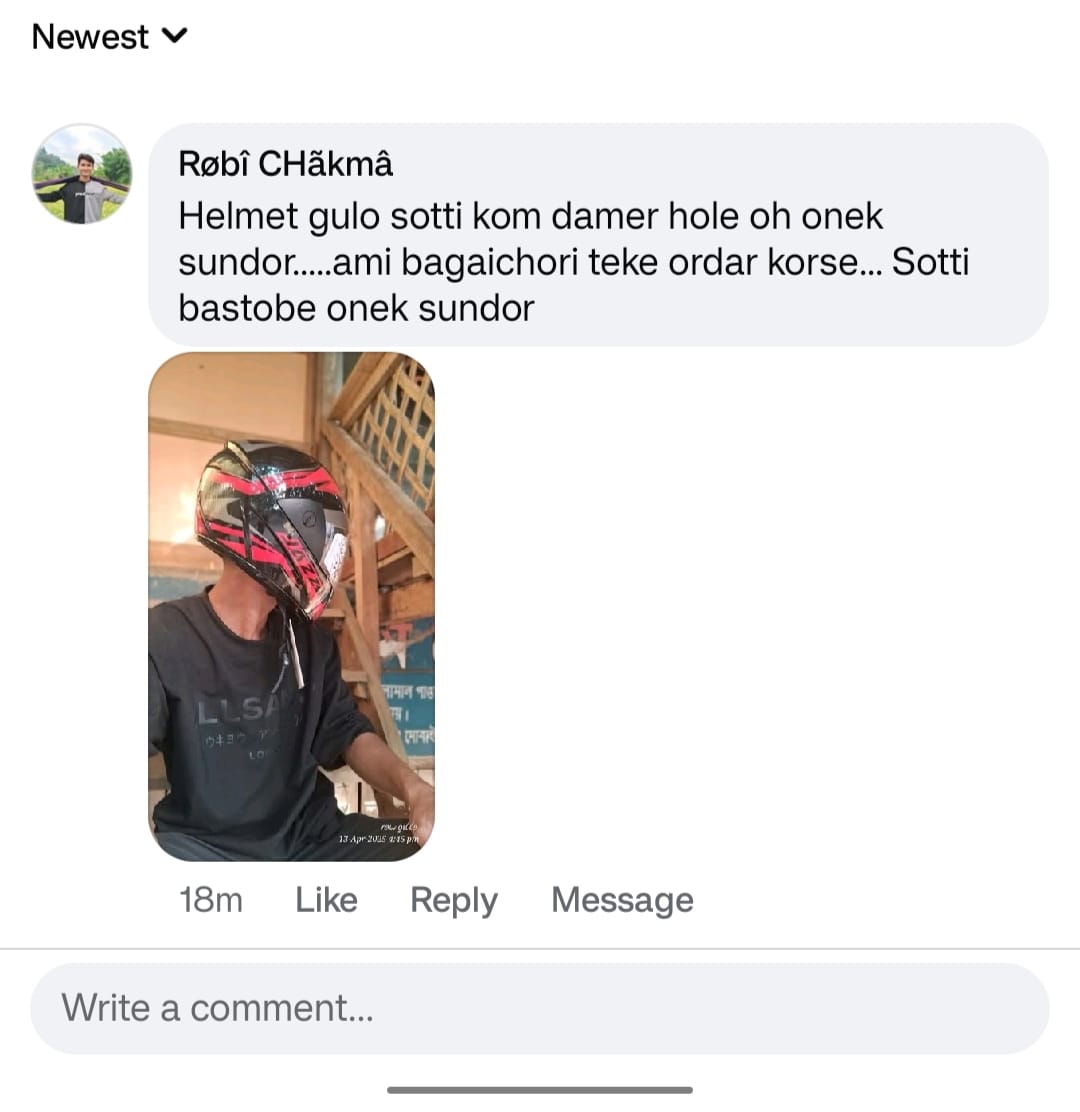Screen dimensions: 1080x1112
Task: Tap the Write a comment field
Action: pyautogui.click(x=540, y=1008)
